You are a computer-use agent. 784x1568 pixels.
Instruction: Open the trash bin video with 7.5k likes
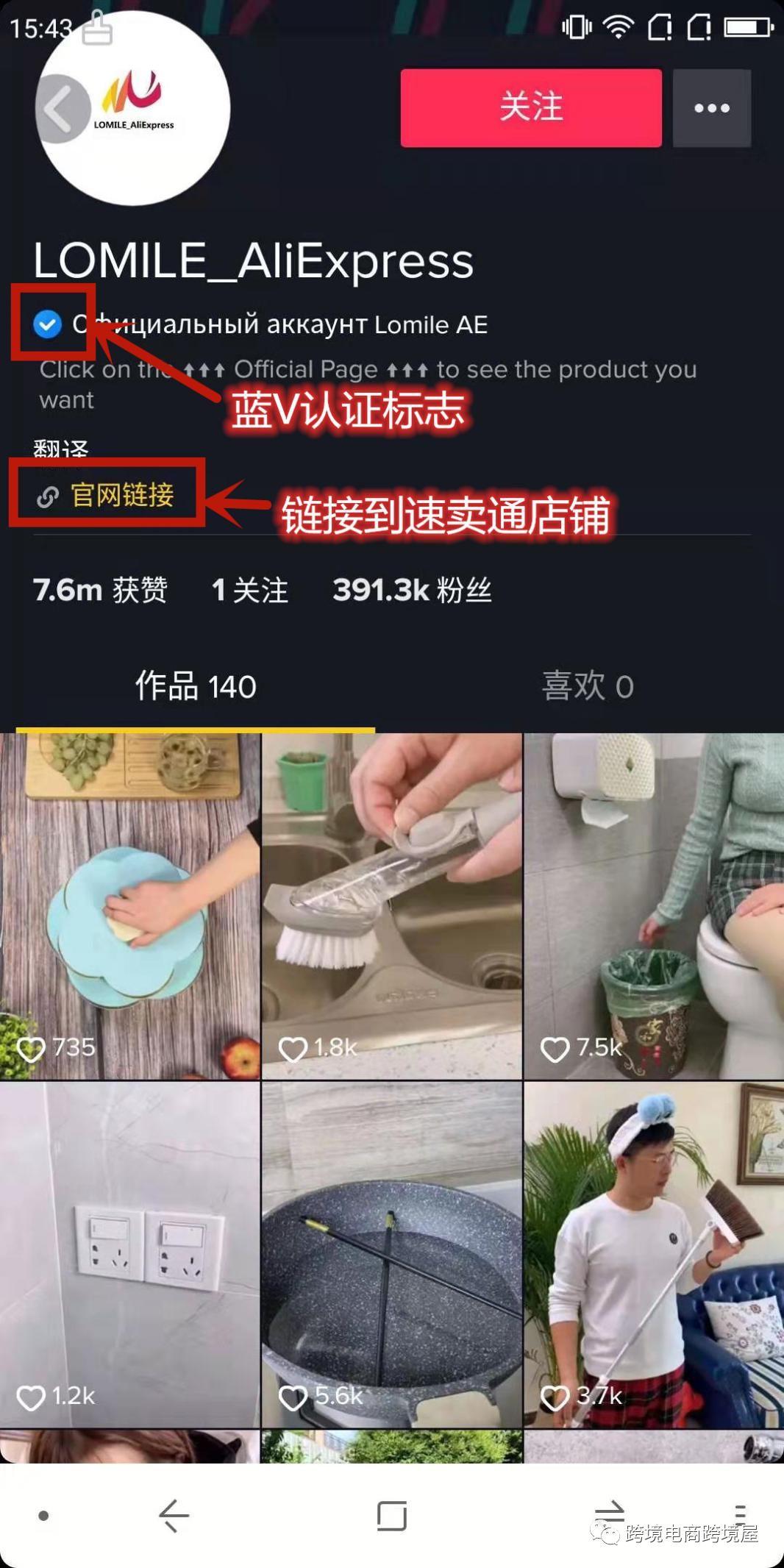point(654,906)
